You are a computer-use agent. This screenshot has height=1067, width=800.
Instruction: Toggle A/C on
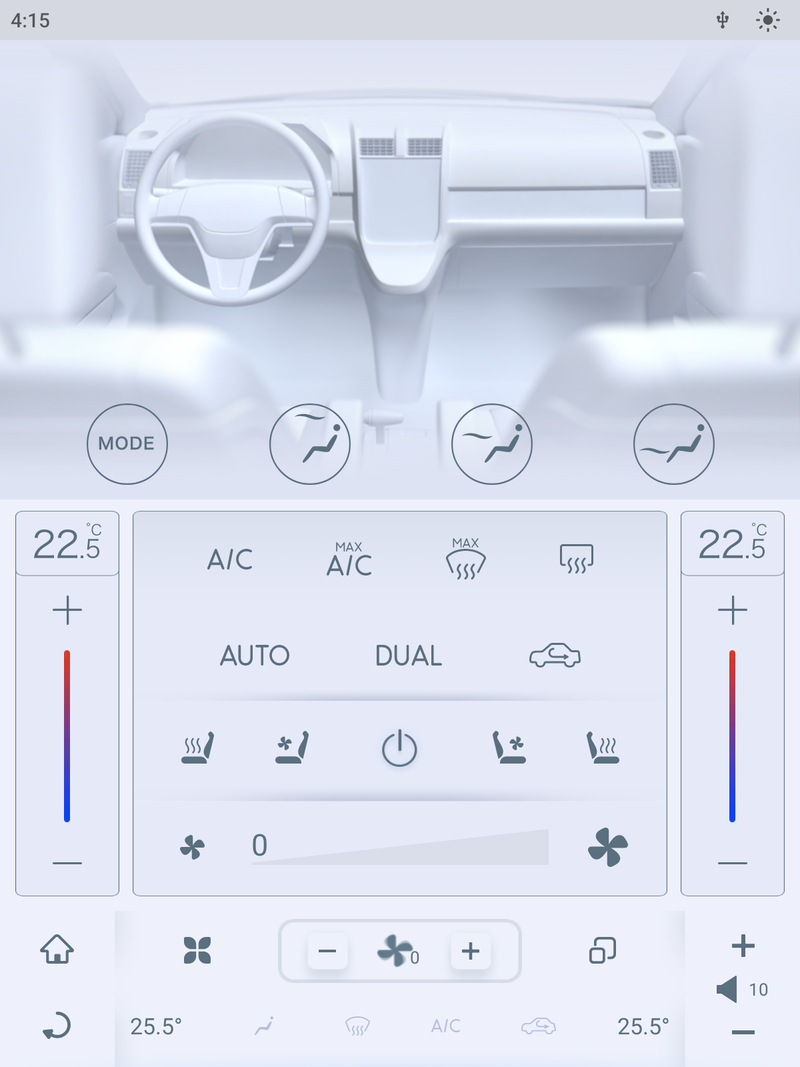(x=229, y=560)
